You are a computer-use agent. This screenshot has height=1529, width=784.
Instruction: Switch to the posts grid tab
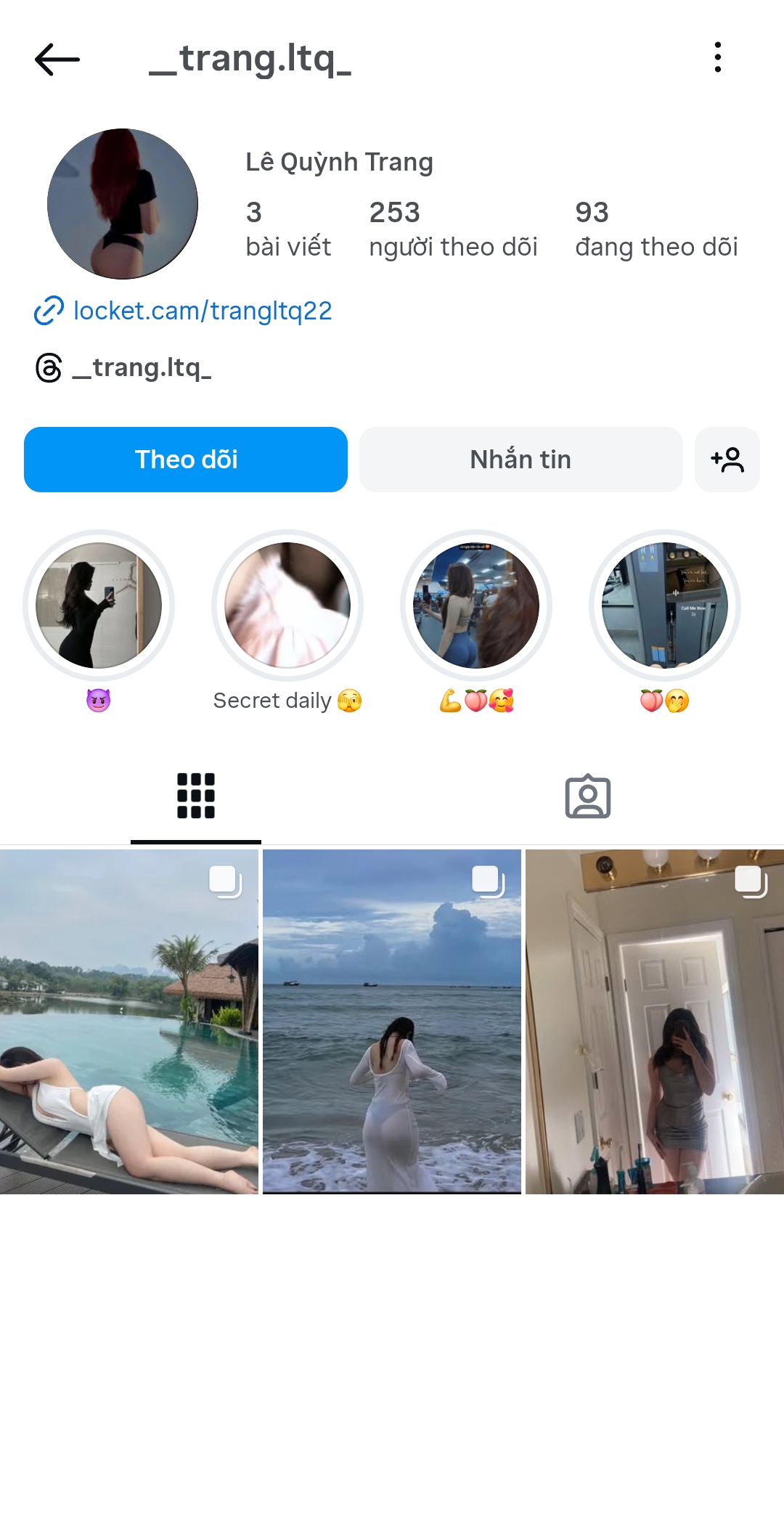[x=196, y=796]
